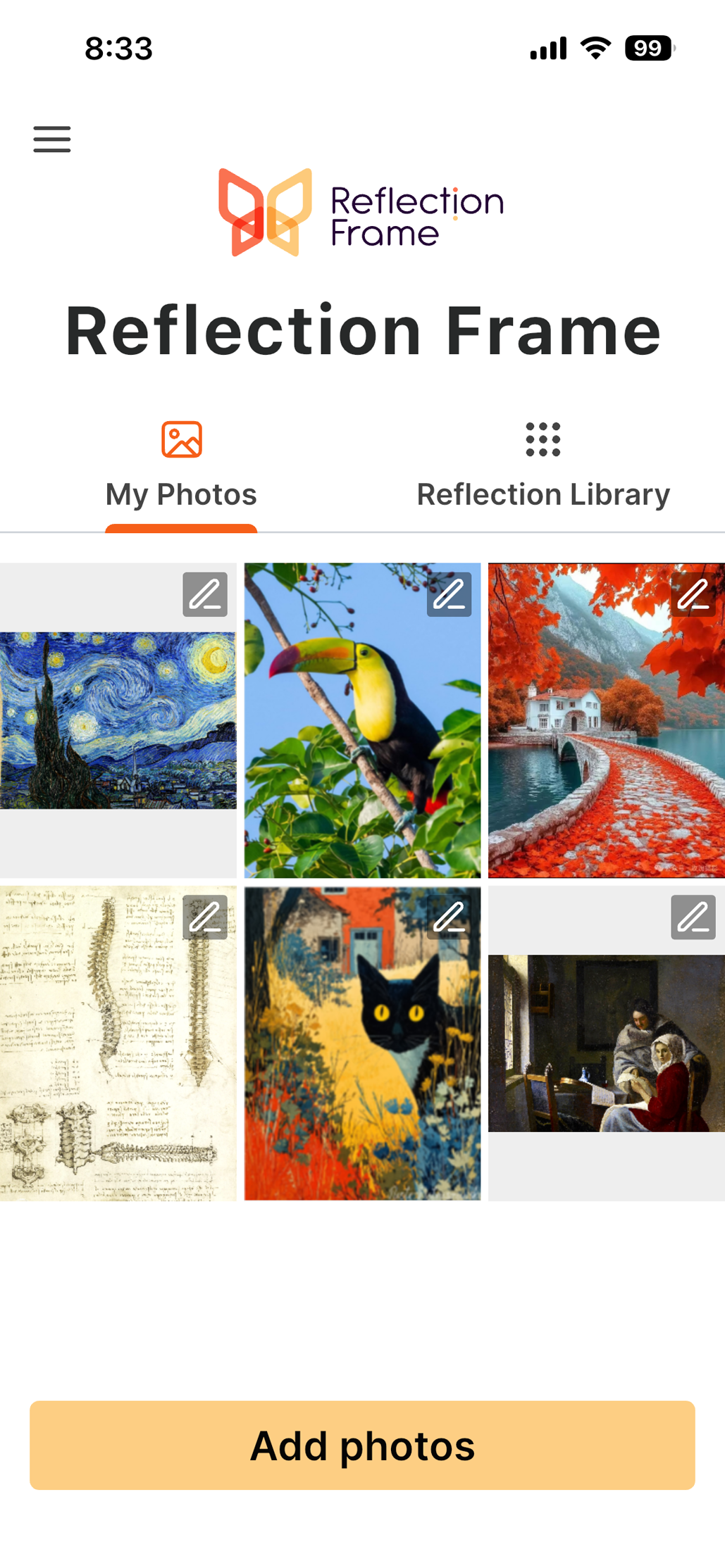
Task: Open the hamburger menu
Action: 52,139
